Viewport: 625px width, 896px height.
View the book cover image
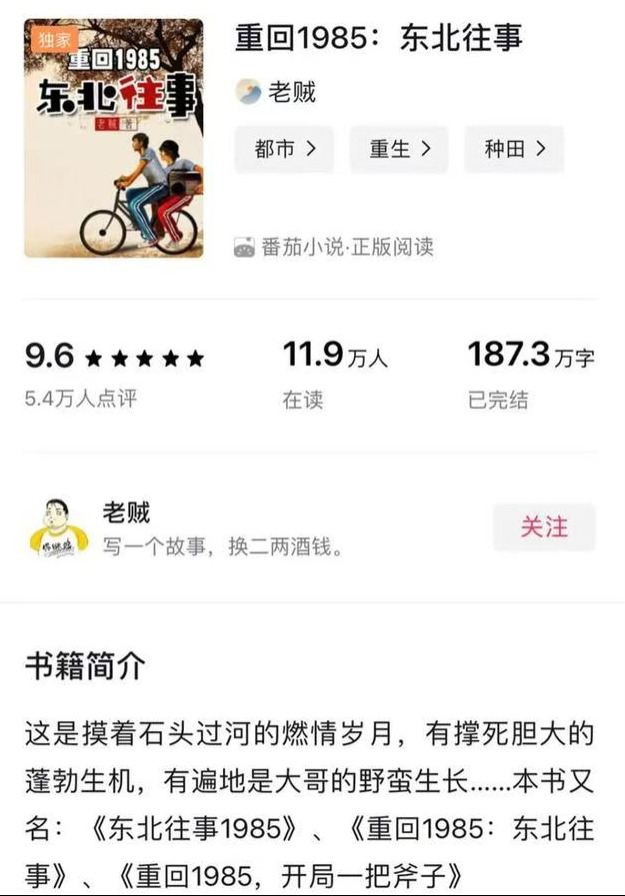[x=114, y=139]
